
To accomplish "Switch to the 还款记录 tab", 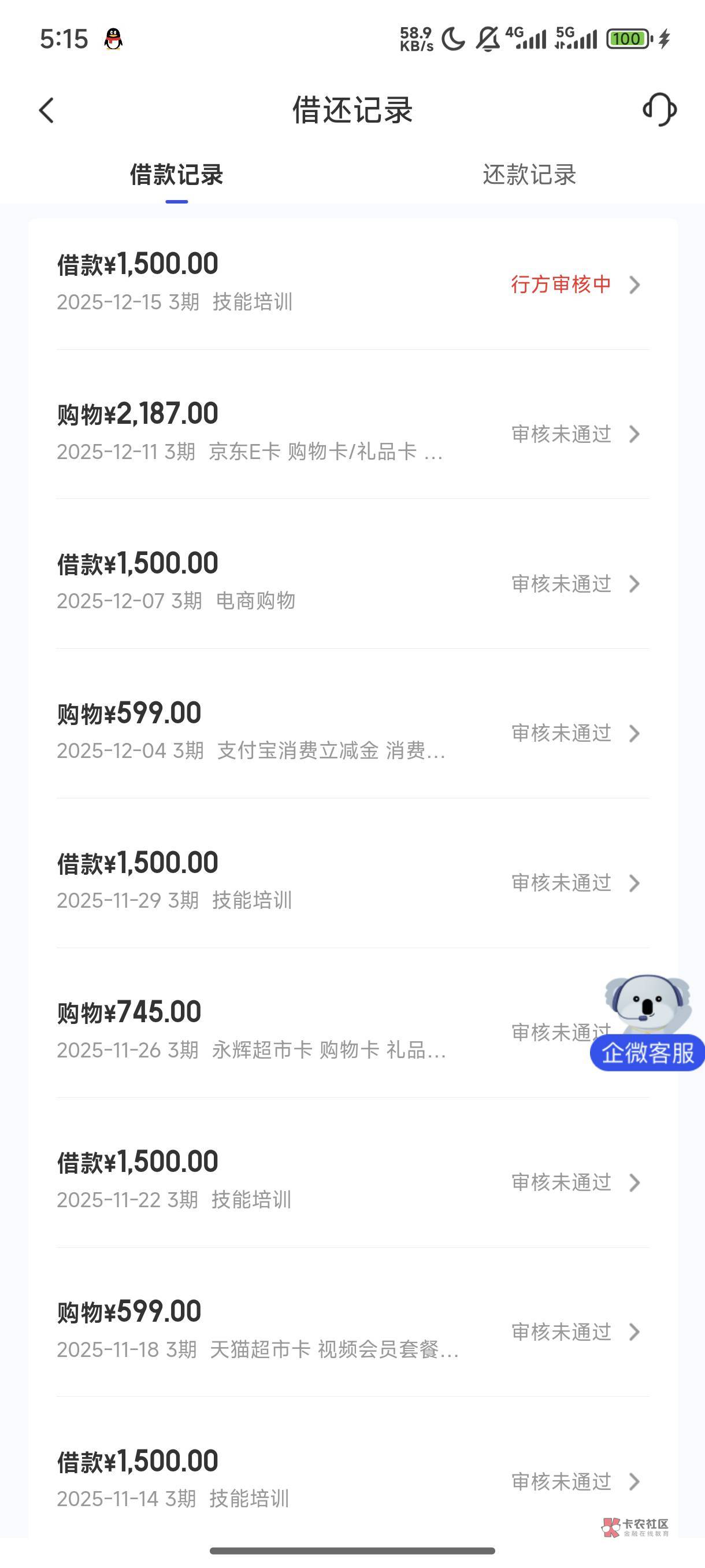I will coord(529,175).
